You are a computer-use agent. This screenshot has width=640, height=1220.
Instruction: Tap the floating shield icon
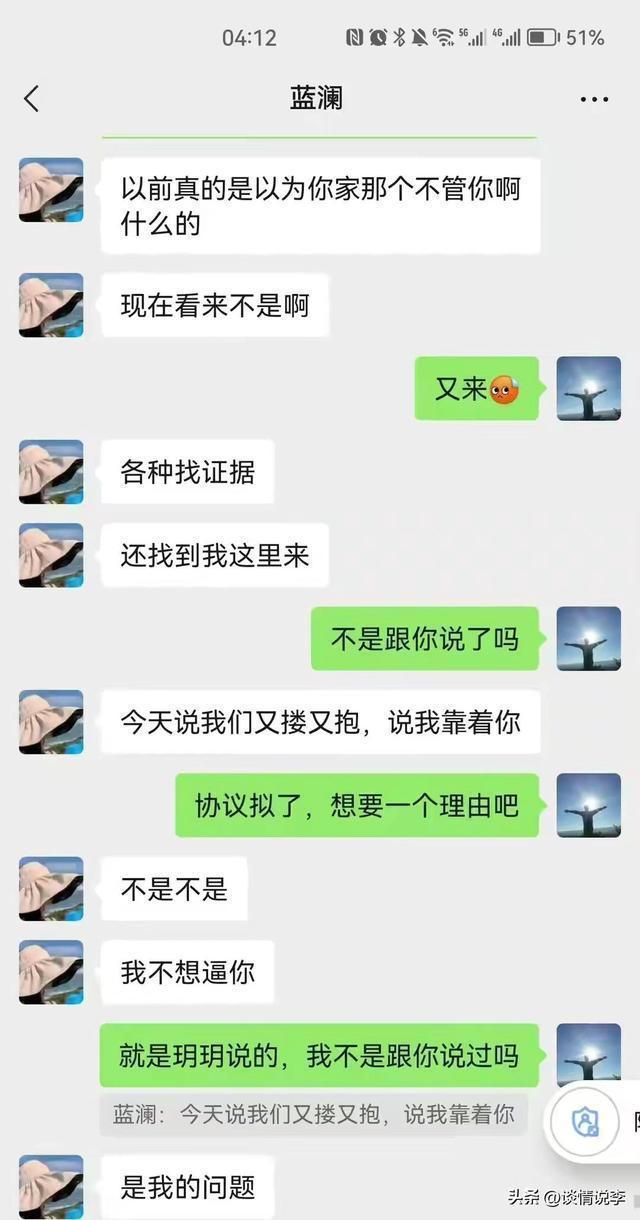586,1122
